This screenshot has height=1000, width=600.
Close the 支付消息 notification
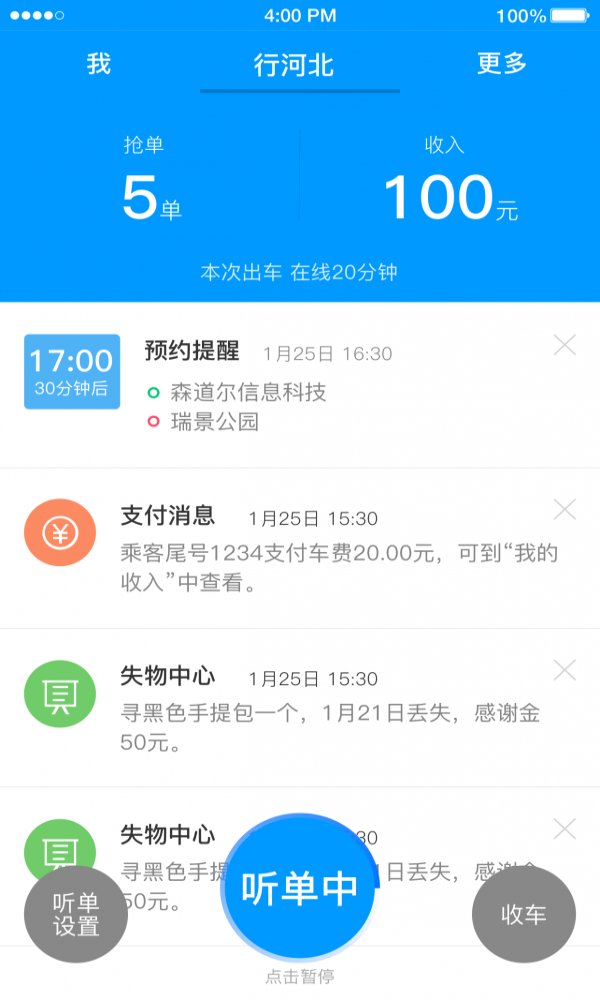[x=565, y=510]
